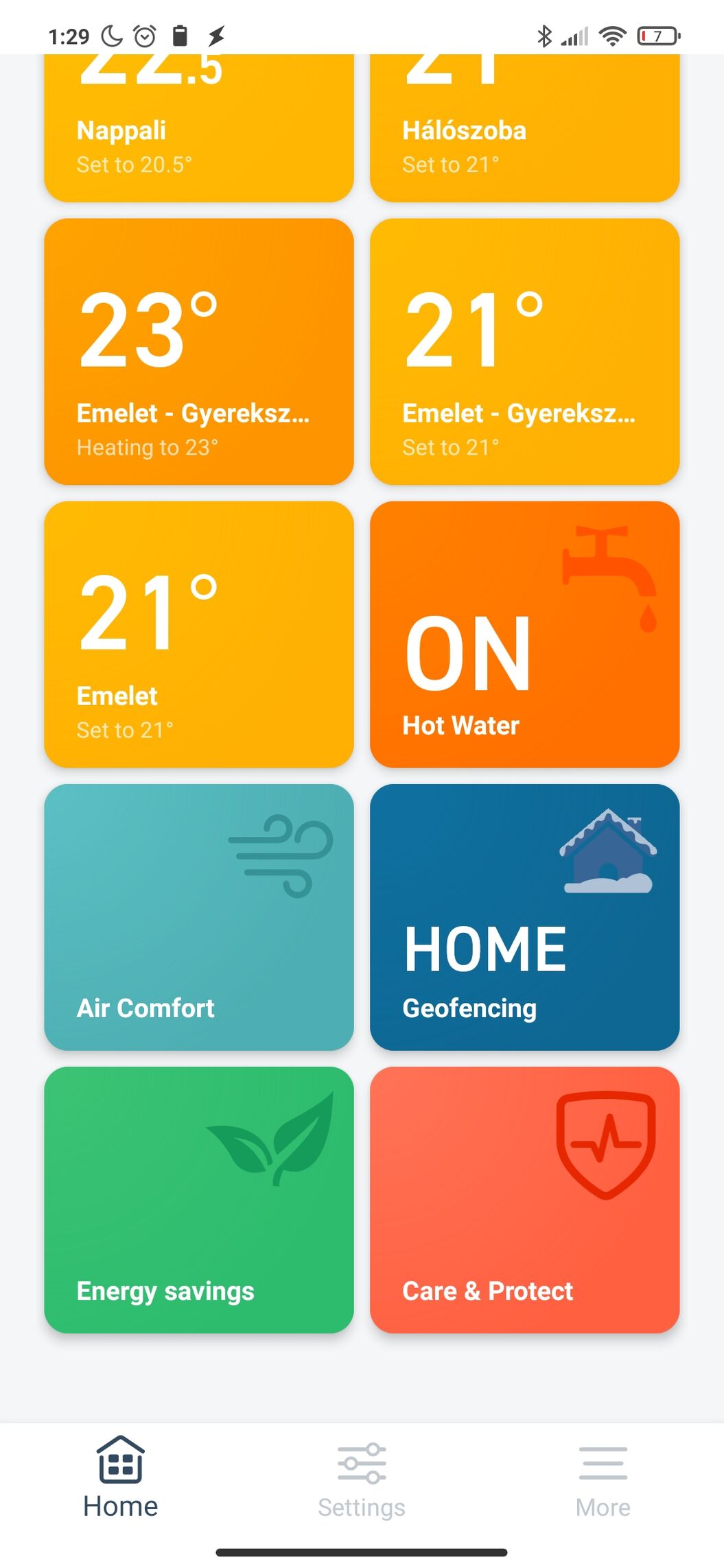Select the Home tab in bottom navigation
Viewport: 724px width, 1568px height.
[x=121, y=1479]
